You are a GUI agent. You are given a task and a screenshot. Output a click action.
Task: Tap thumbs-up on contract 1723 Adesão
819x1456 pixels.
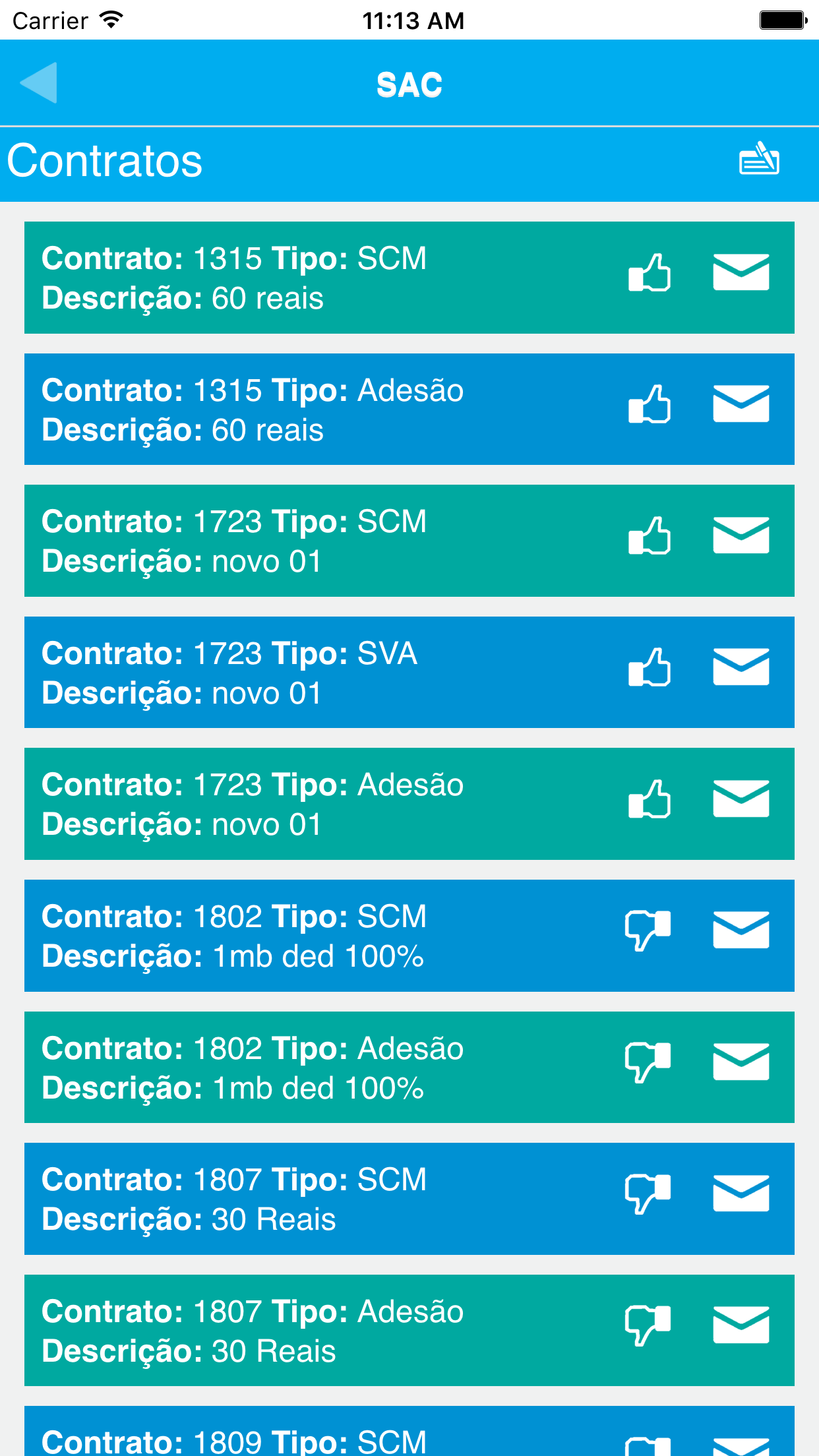(650, 799)
